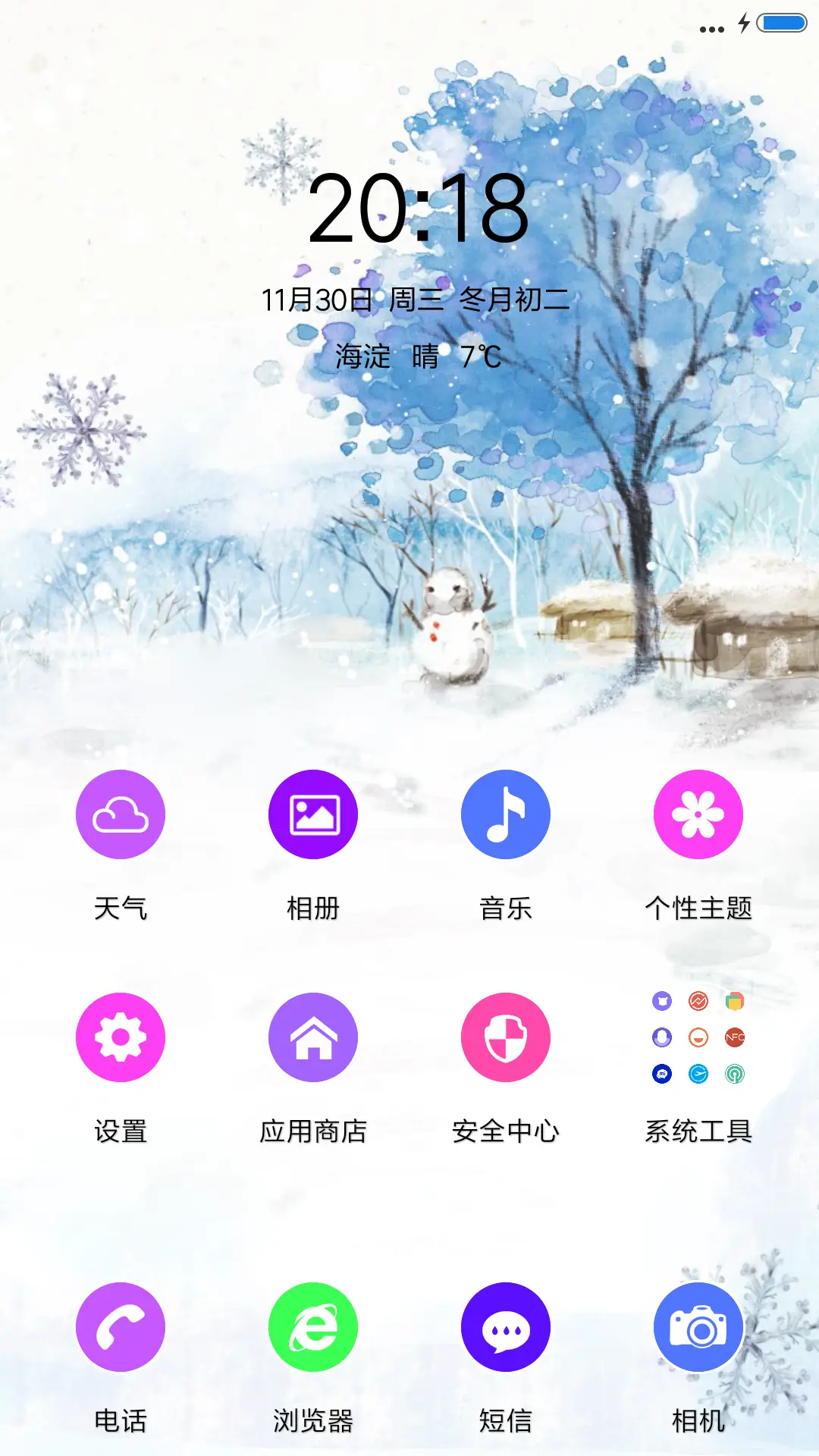The image size is (819, 1456).
Task: Launch the App Store (应用商店)
Action: click(x=313, y=1037)
